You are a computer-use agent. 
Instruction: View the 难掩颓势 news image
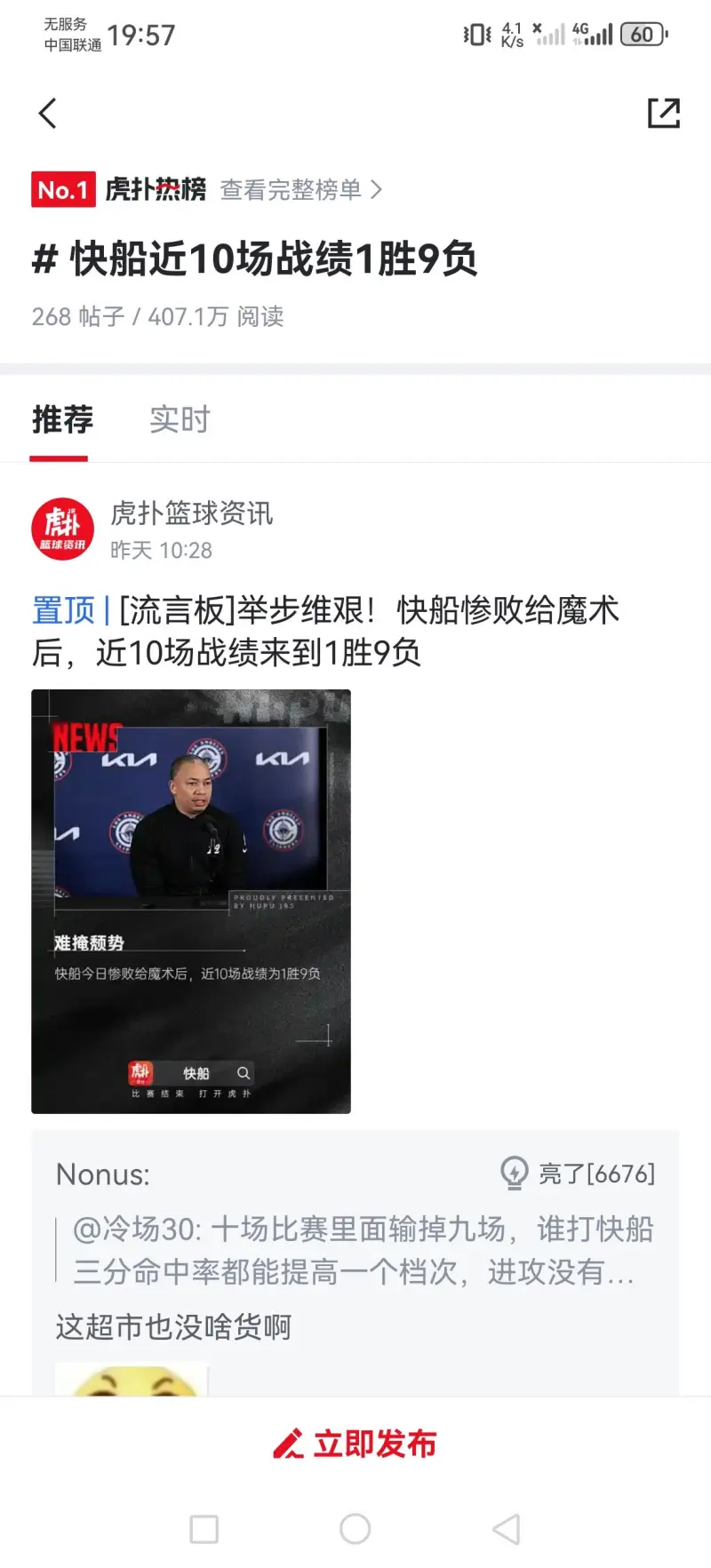pyautogui.click(x=191, y=901)
